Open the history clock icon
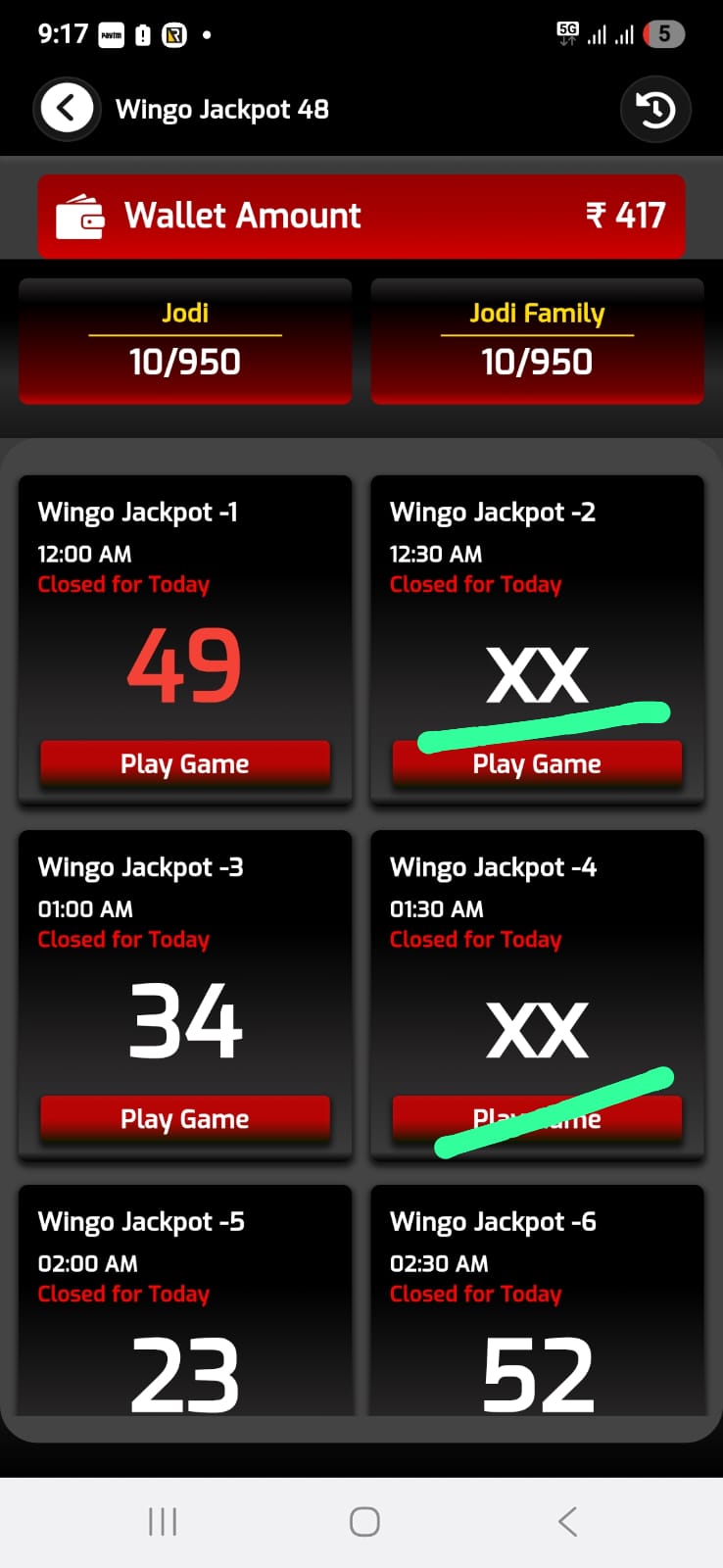Screen dimensions: 723x1568 tap(655, 109)
